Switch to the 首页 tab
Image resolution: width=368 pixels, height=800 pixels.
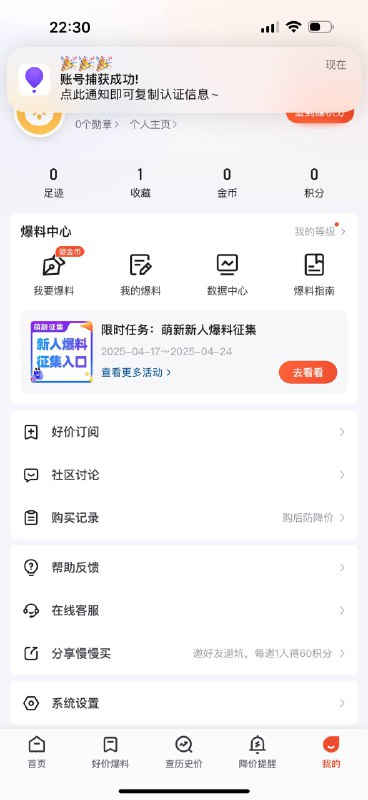tap(37, 752)
